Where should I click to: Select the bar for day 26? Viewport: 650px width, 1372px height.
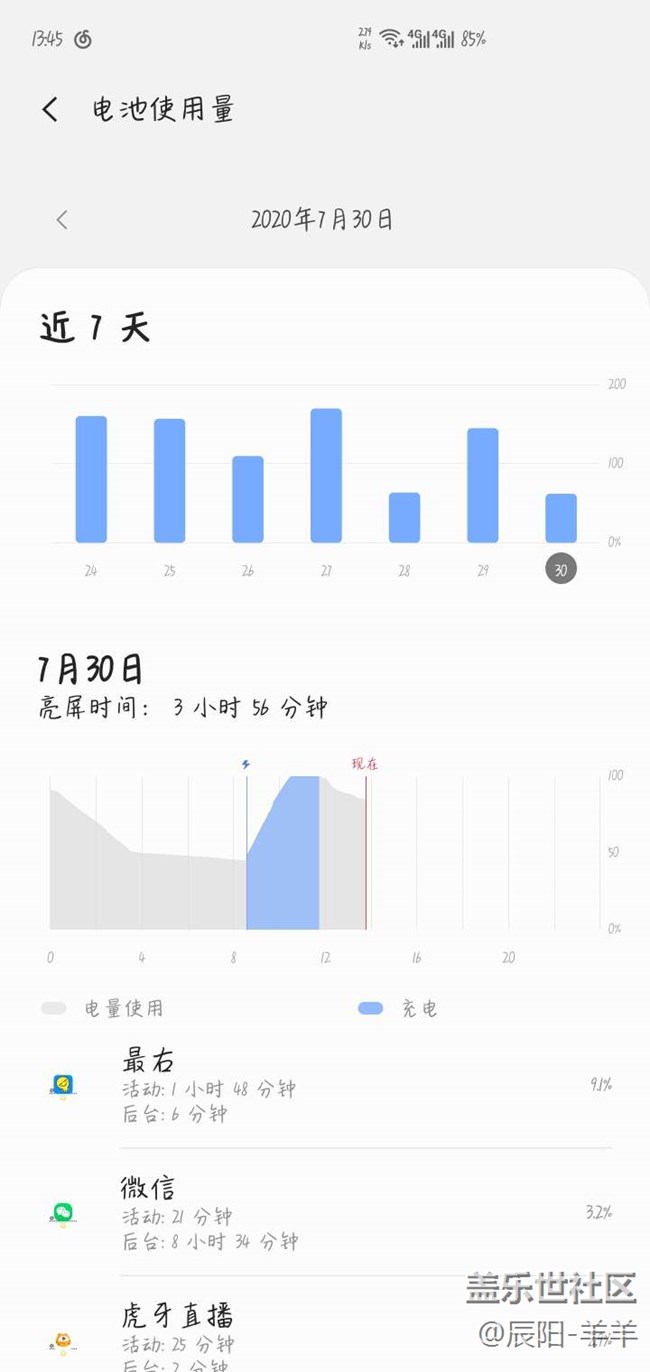(x=248, y=499)
